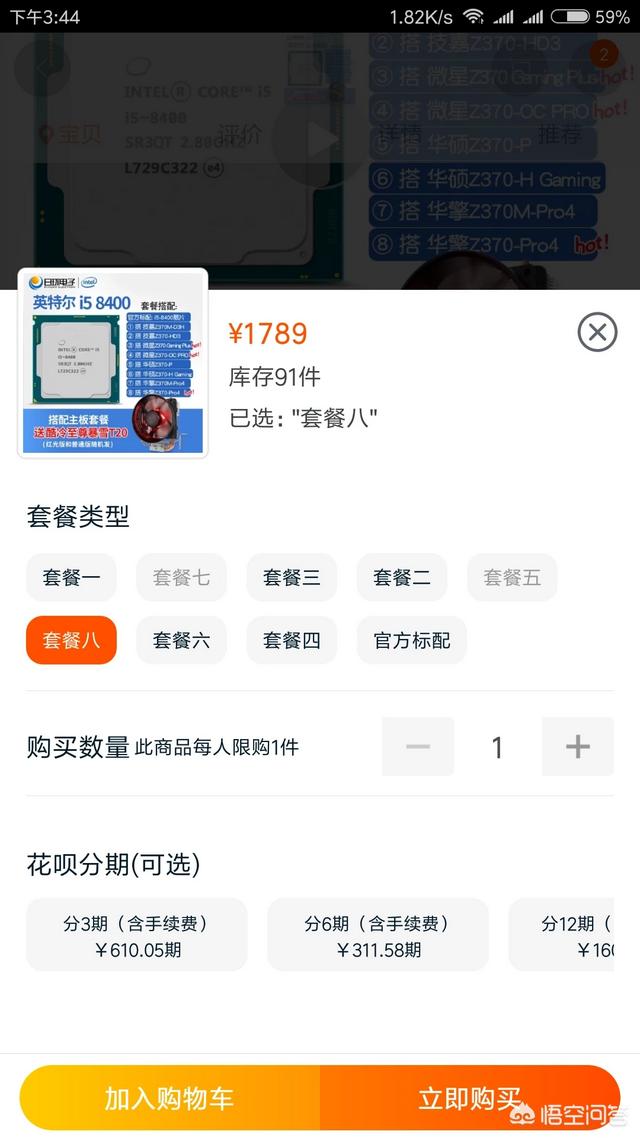Select the 套餐一 option

click(71, 577)
